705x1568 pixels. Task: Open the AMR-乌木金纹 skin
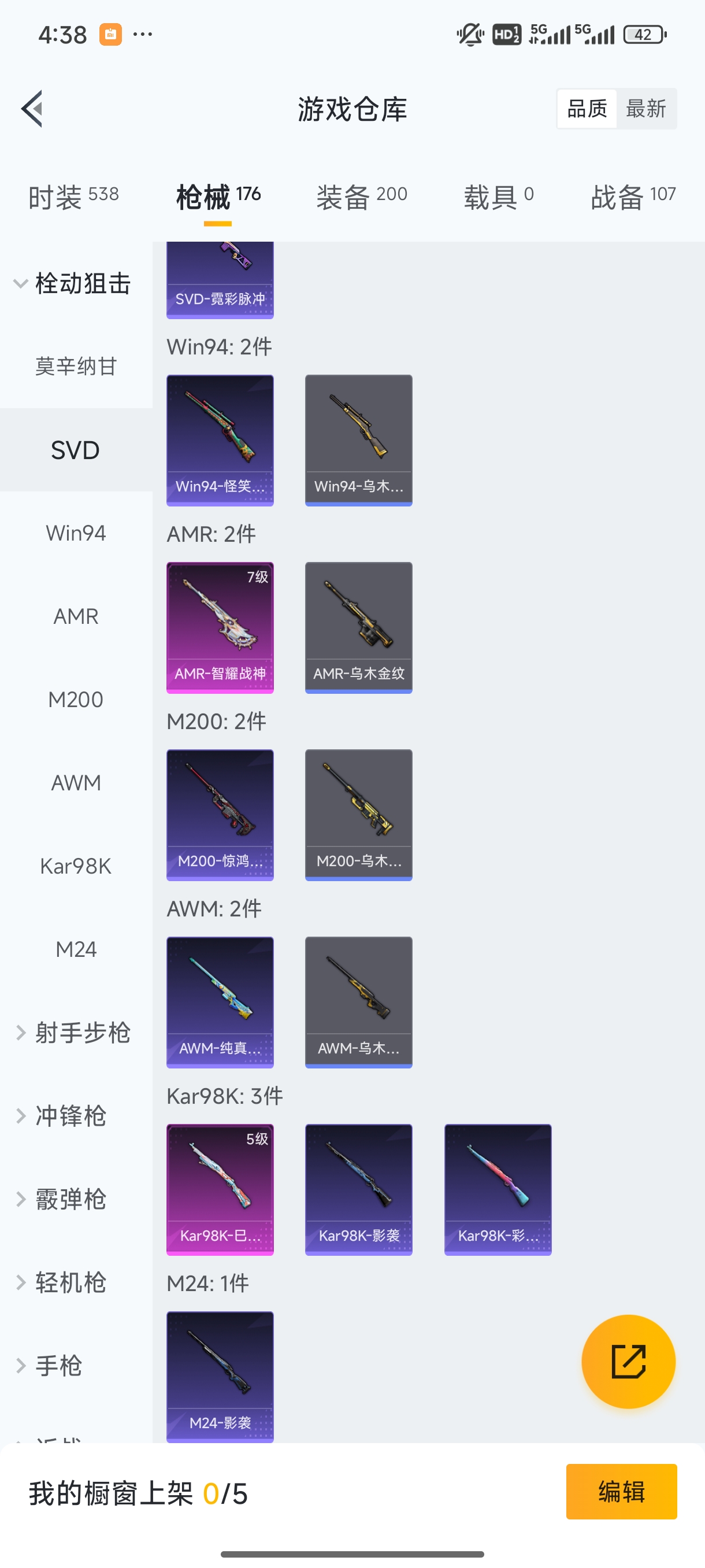pos(358,627)
